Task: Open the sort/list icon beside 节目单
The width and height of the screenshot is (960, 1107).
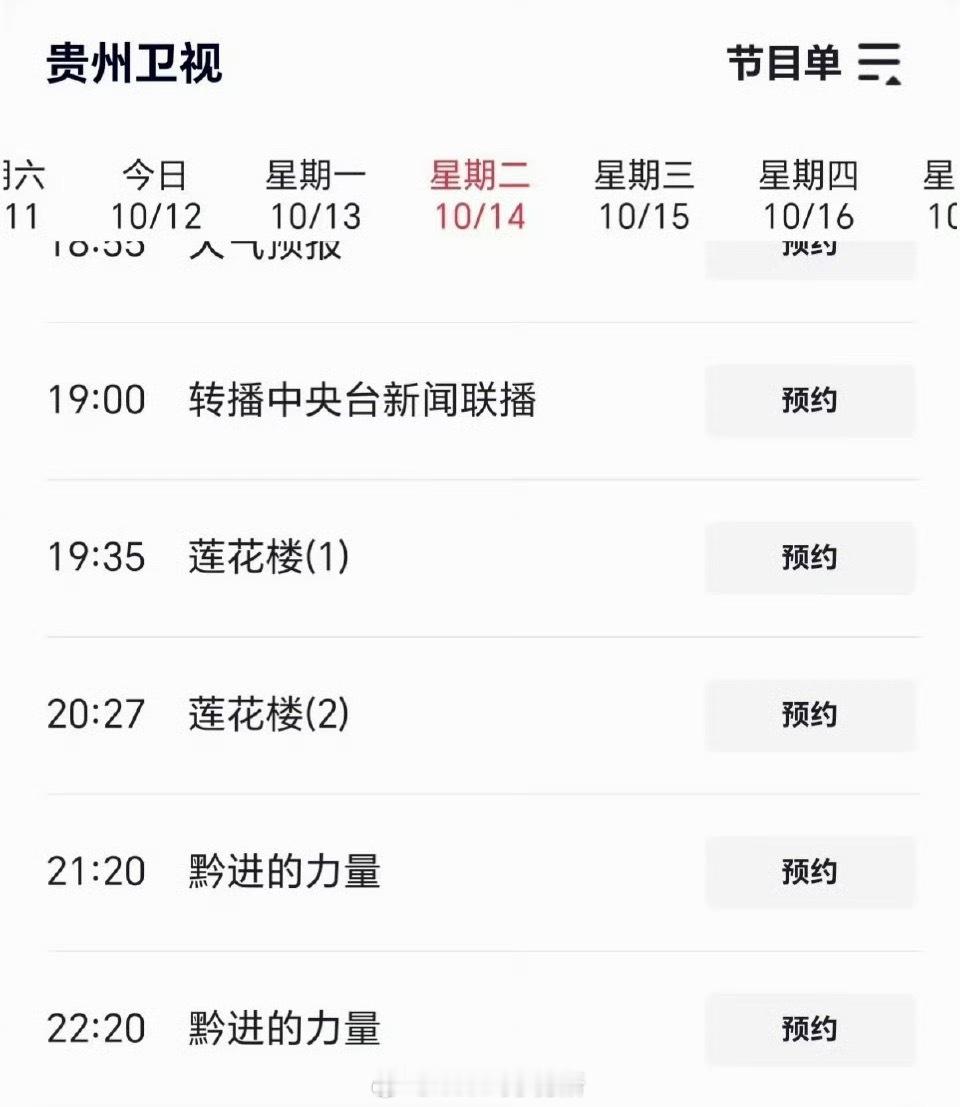Action: coord(882,65)
